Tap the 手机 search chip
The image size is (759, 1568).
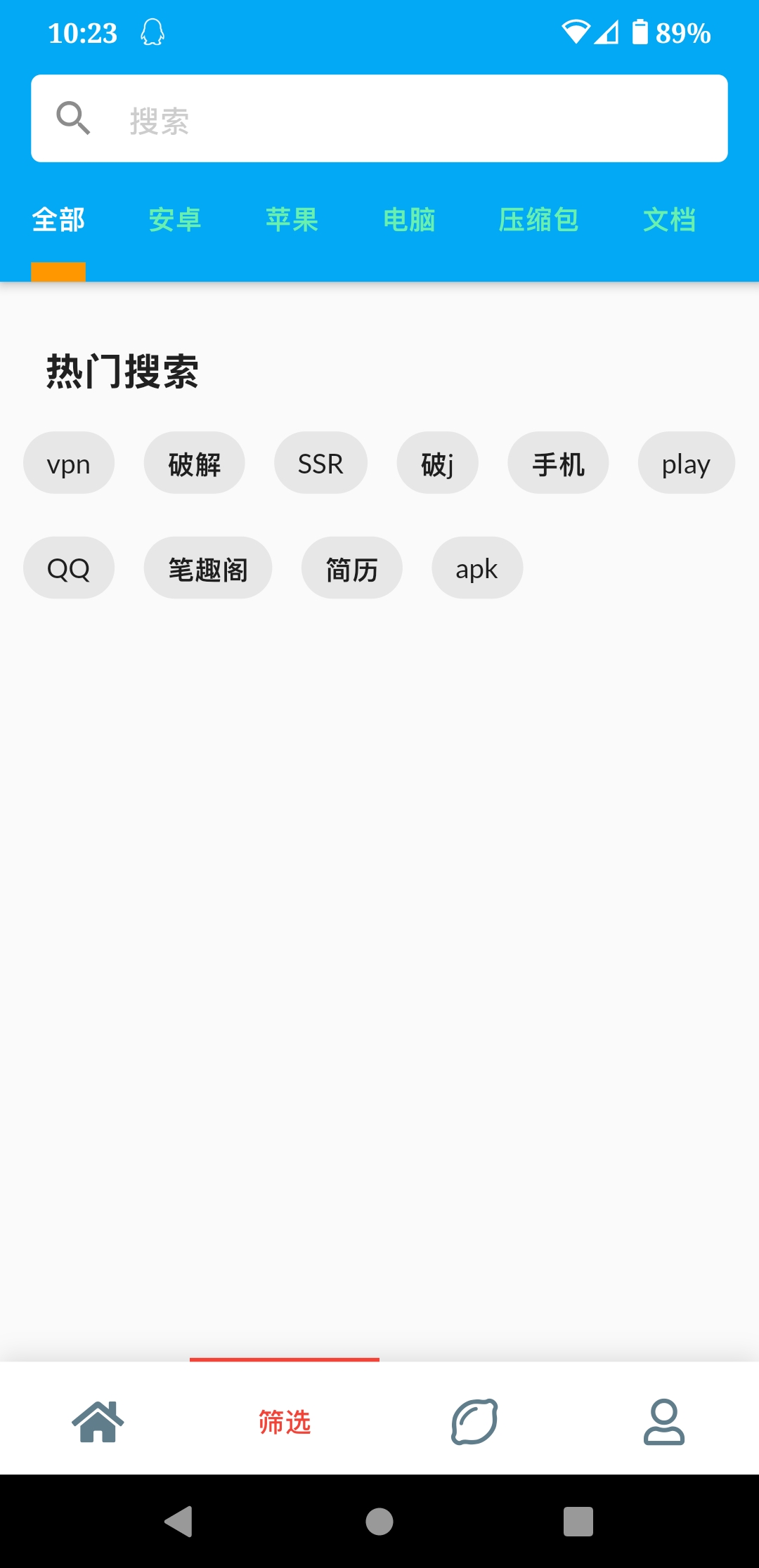pos(558,464)
